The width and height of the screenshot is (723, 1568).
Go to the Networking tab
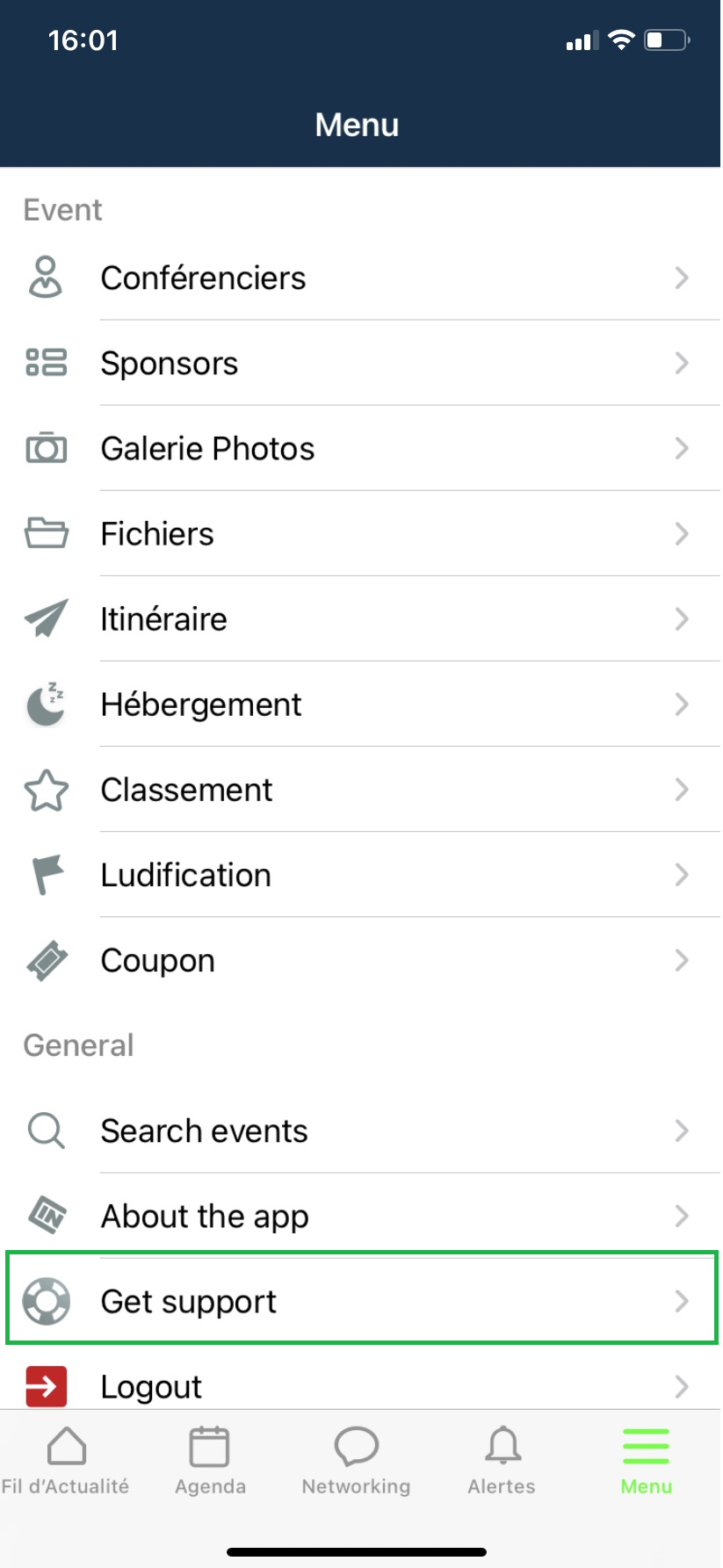pyautogui.click(x=356, y=1461)
